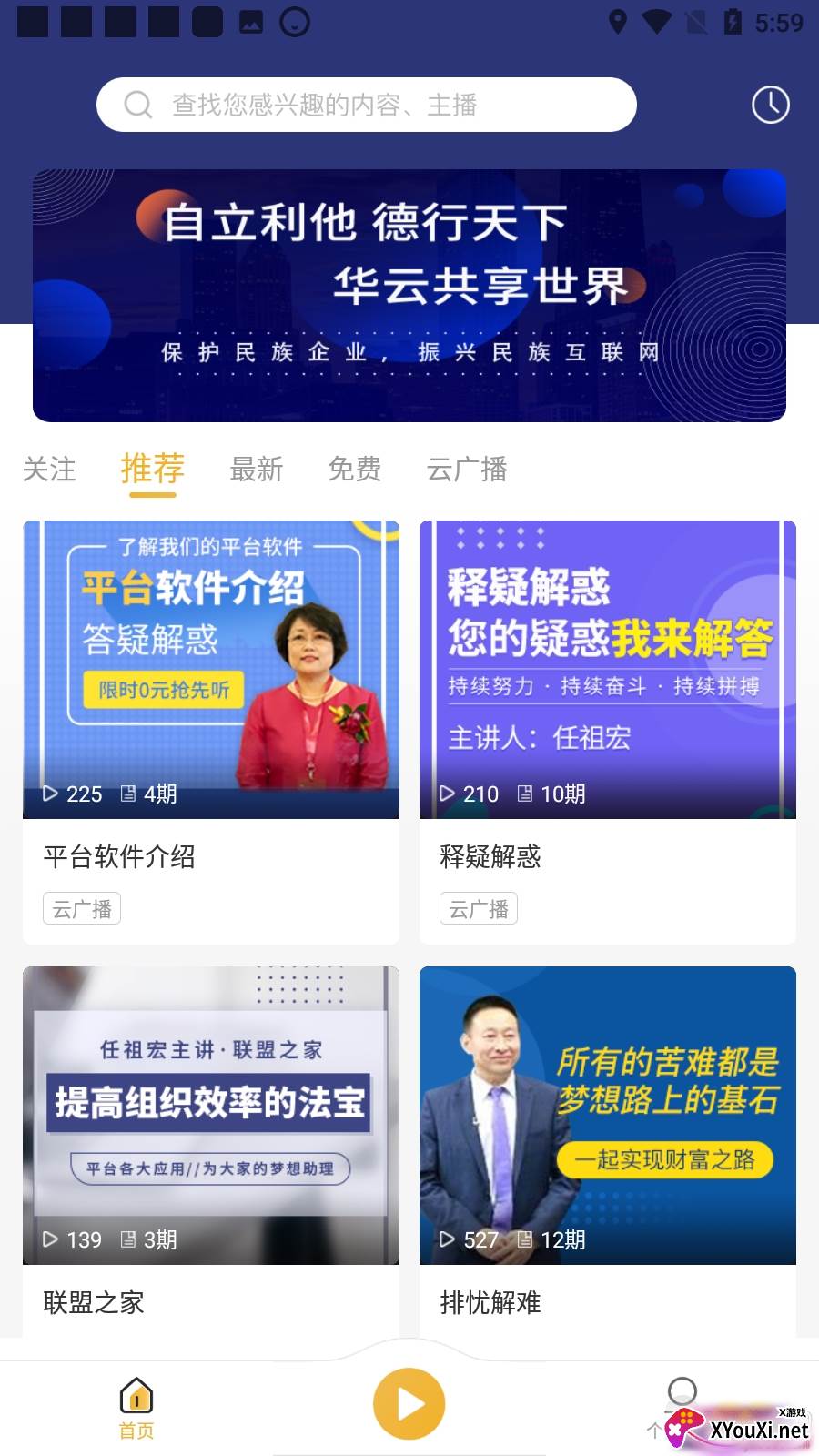Switch to the 最新 tab

[257, 470]
